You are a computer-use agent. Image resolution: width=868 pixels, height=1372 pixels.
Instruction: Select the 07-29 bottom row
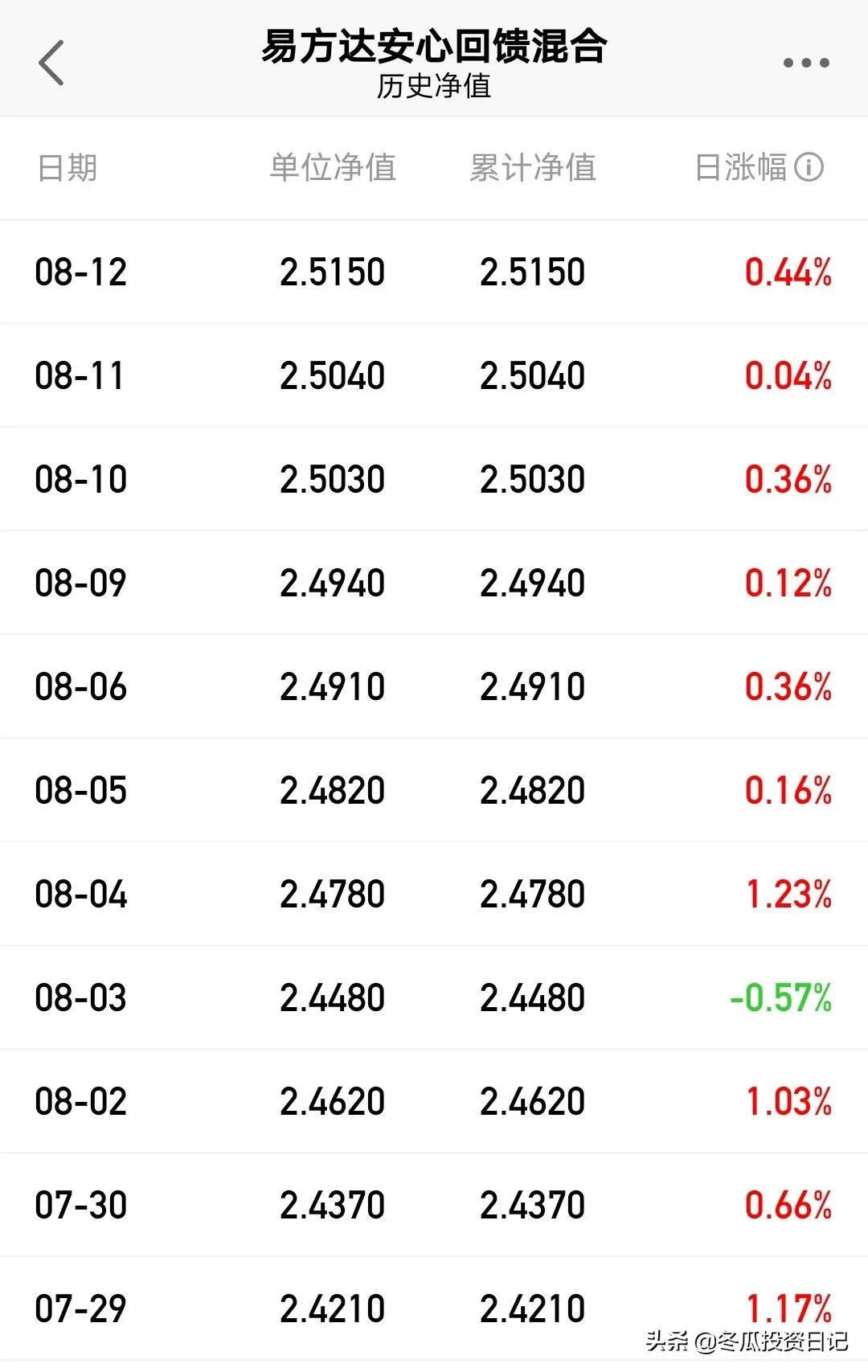coord(434,1308)
